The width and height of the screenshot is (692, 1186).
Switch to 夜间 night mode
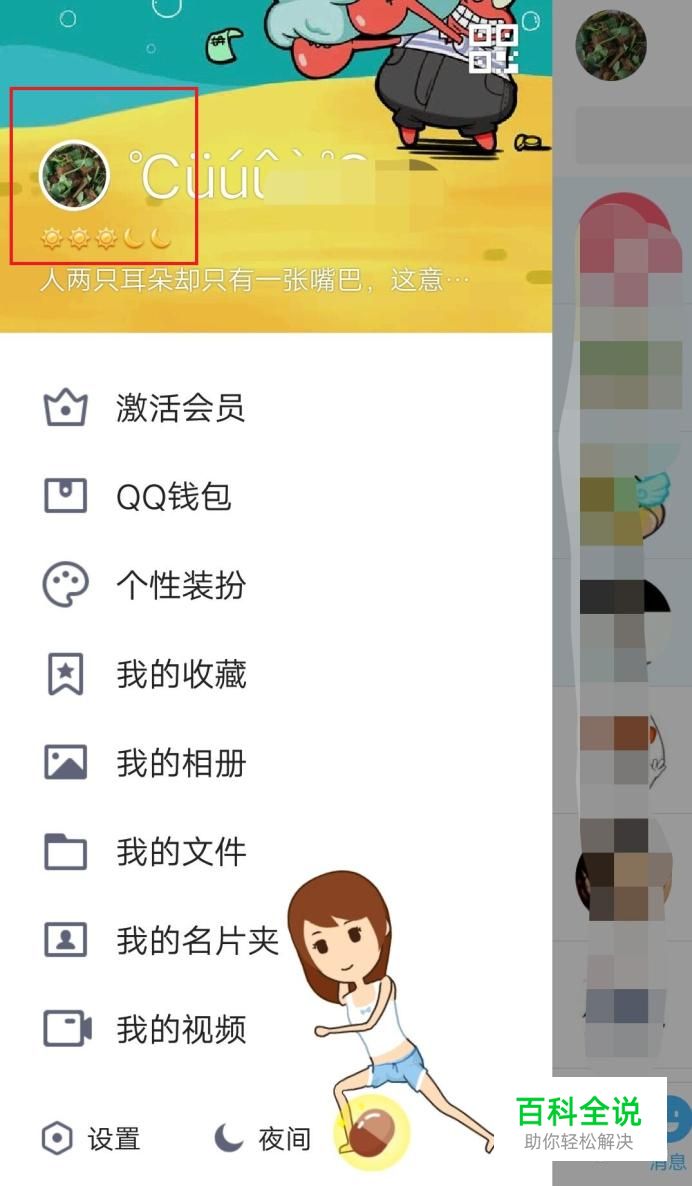[262, 1138]
